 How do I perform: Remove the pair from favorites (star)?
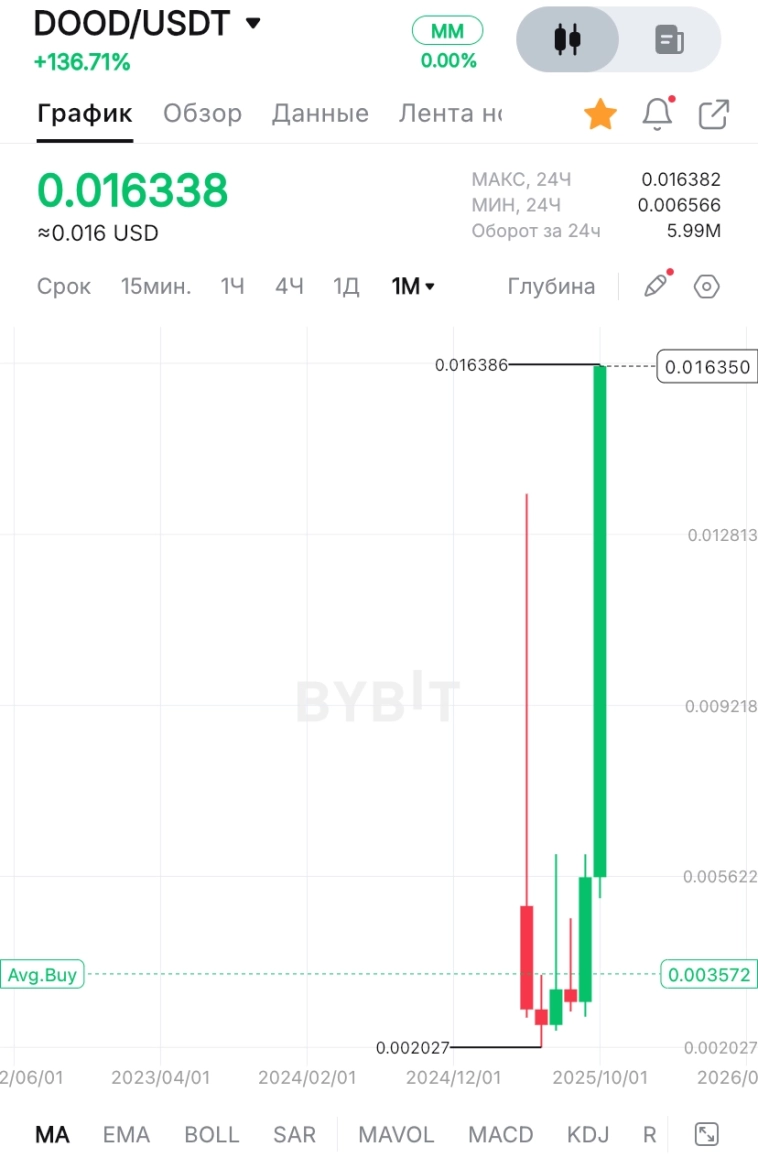(600, 115)
